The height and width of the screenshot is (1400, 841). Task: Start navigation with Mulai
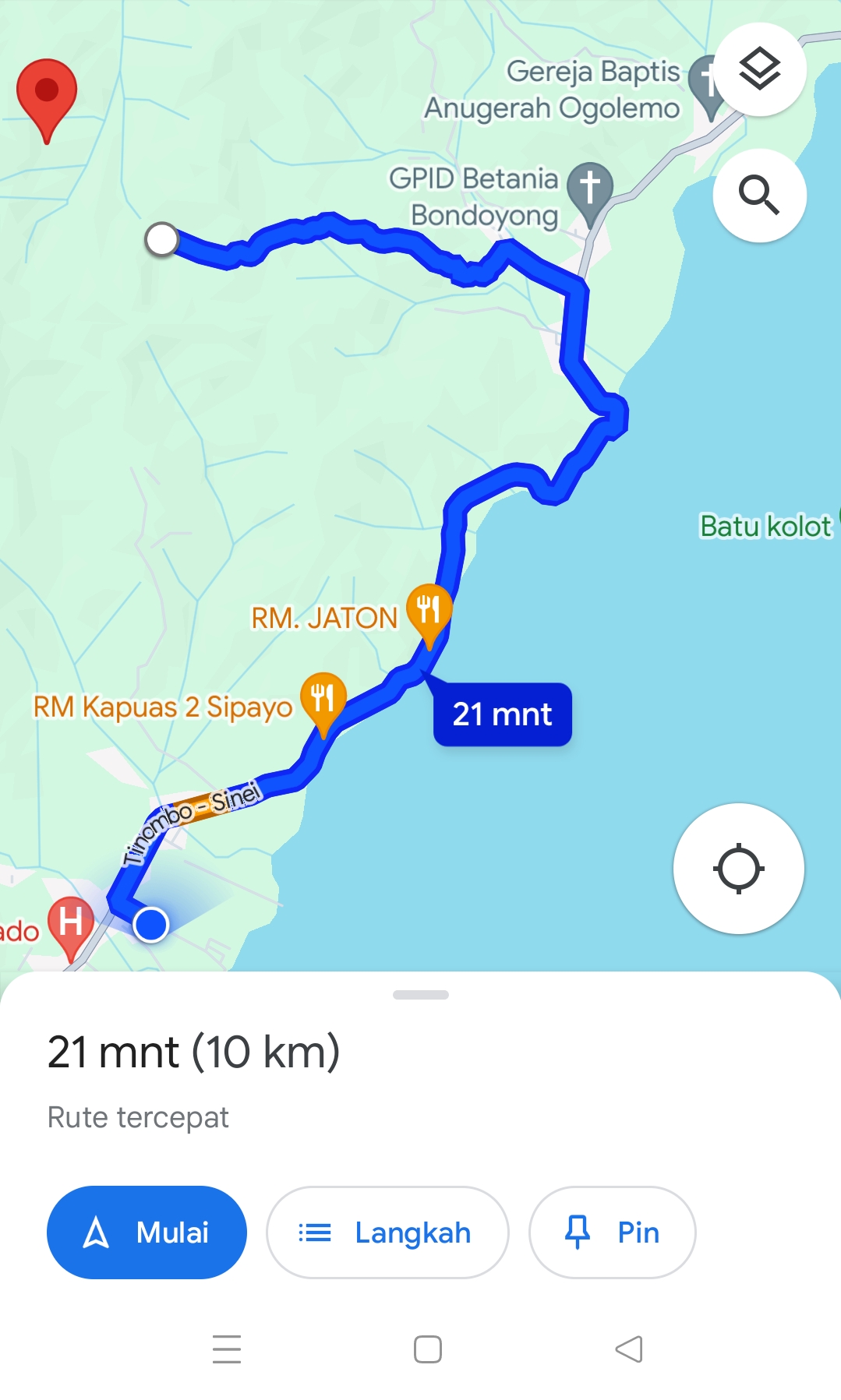pos(147,1232)
